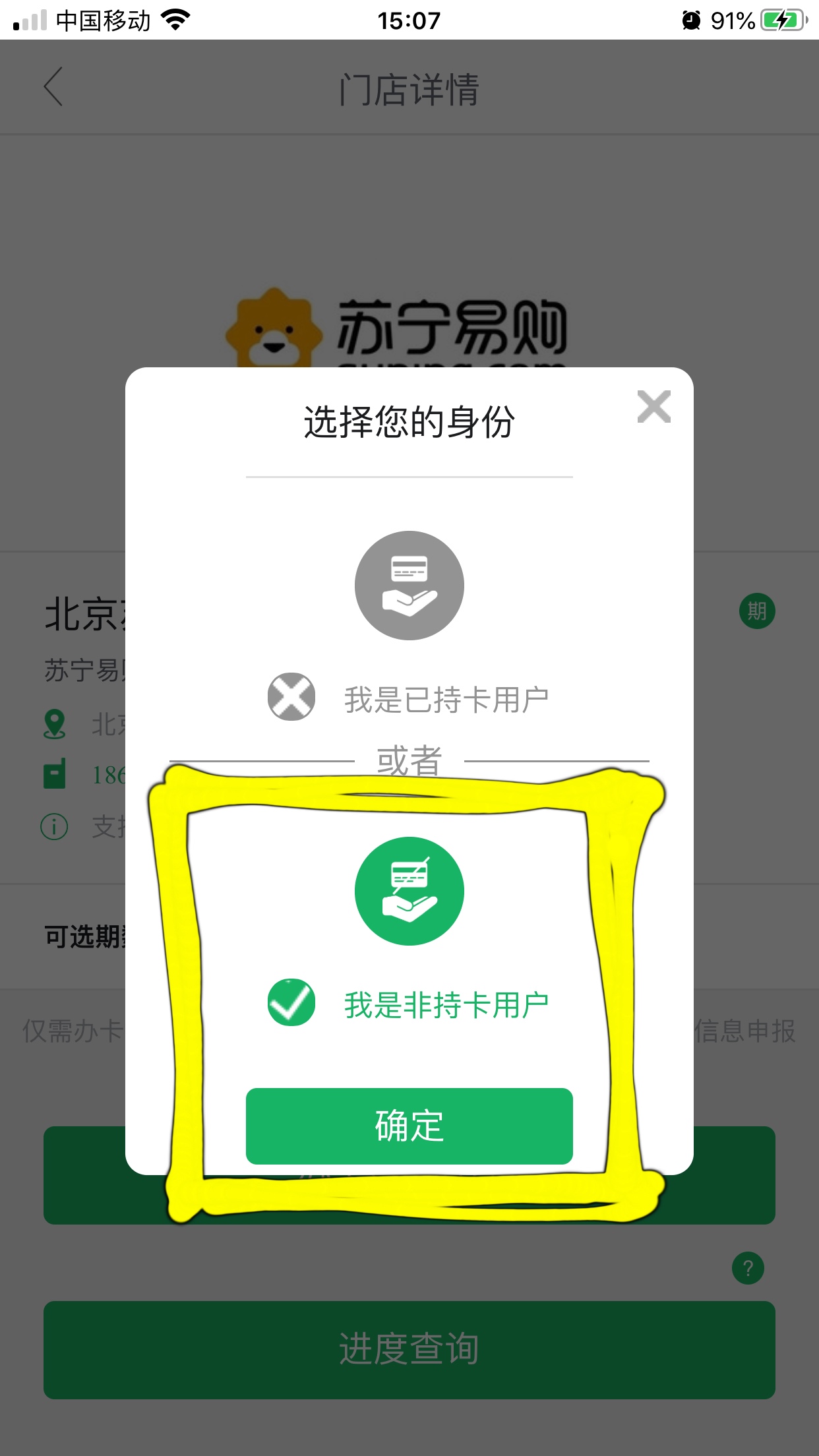
Task: Tap the phone icon next to the 186 number
Action: point(55,775)
